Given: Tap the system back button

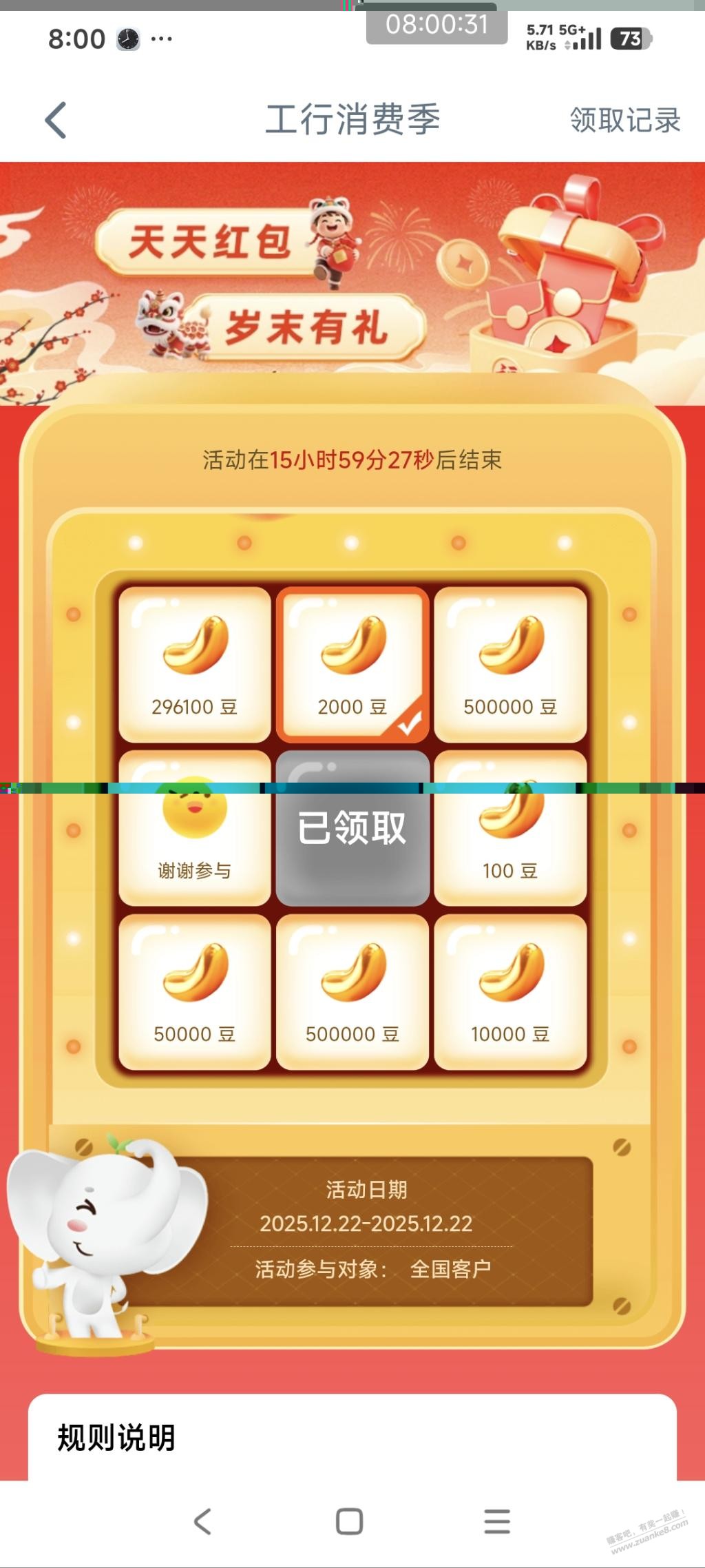Looking at the screenshot, I should point(202,1520).
